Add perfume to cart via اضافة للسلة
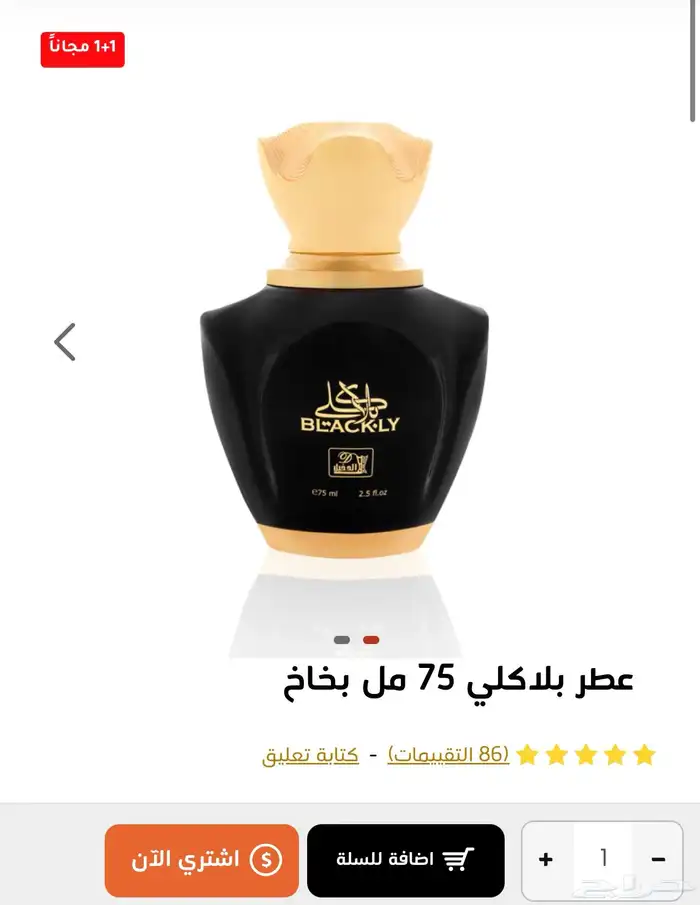Image resolution: width=700 pixels, height=905 pixels. point(405,859)
